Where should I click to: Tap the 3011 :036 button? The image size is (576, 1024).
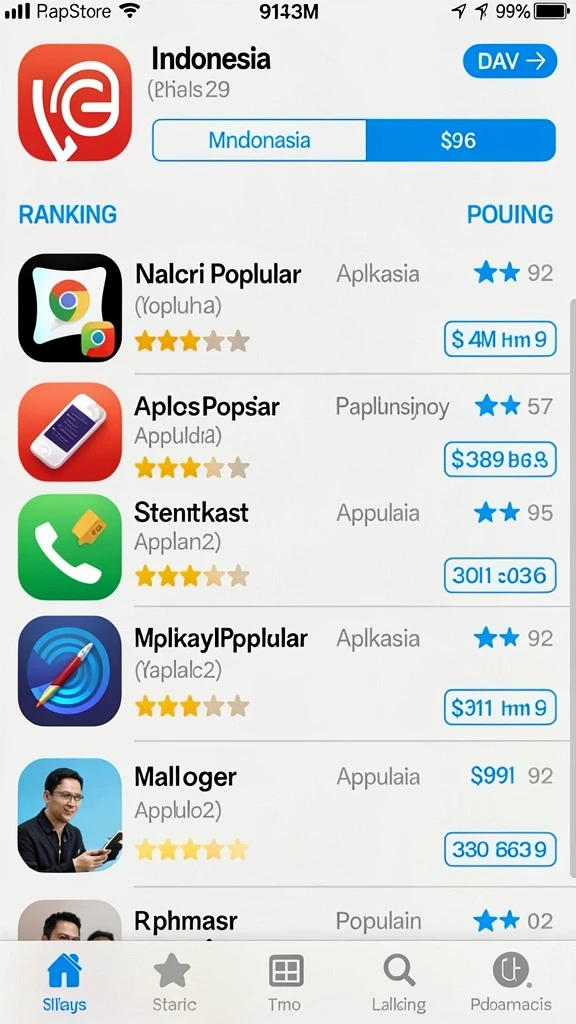coord(500,575)
